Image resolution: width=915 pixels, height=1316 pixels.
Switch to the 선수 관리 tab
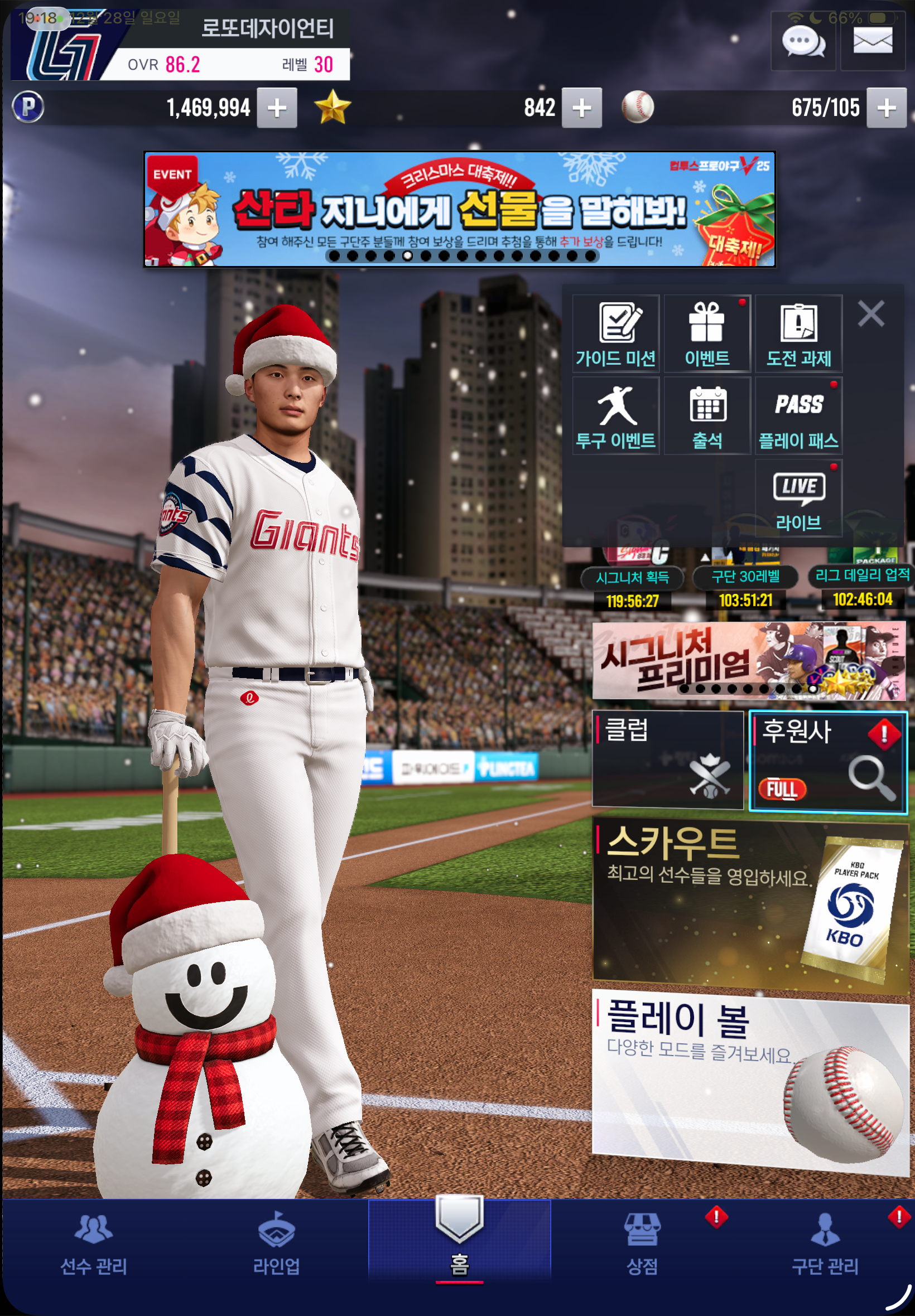pyautogui.click(x=93, y=1247)
